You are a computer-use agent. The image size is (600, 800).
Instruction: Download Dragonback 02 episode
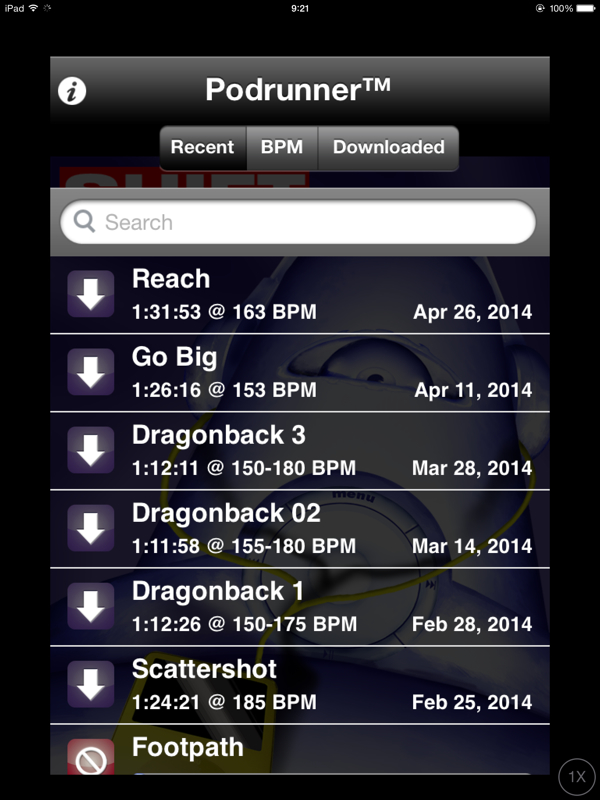coord(91,529)
